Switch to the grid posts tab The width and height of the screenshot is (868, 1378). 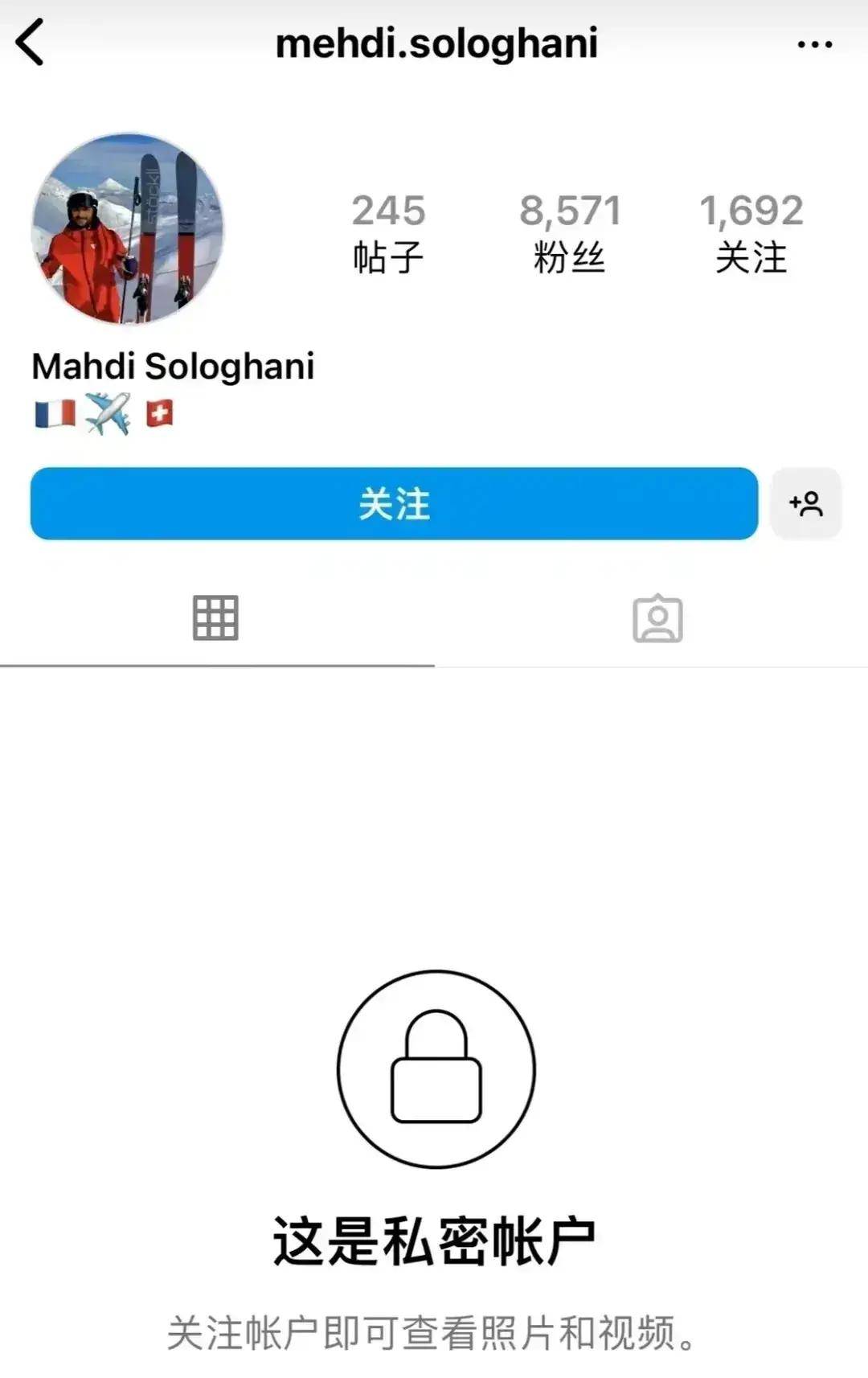point(215,617)
